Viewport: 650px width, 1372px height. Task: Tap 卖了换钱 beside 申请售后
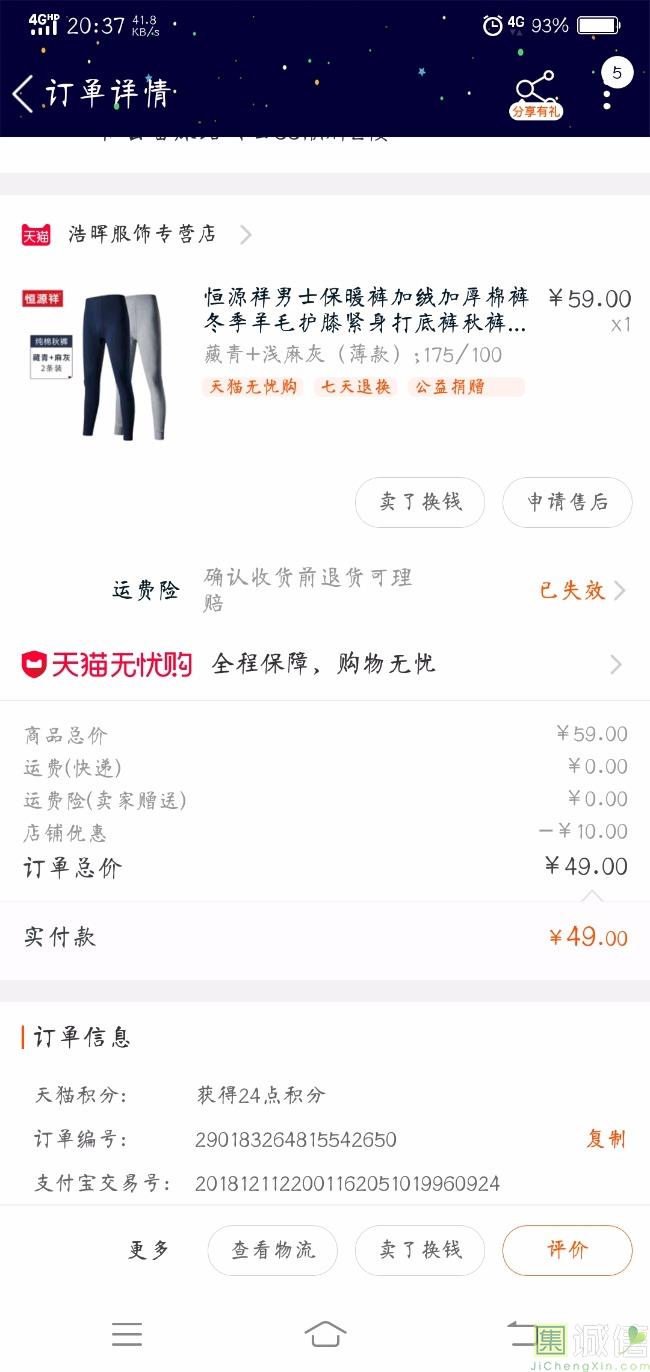[420, 502]
